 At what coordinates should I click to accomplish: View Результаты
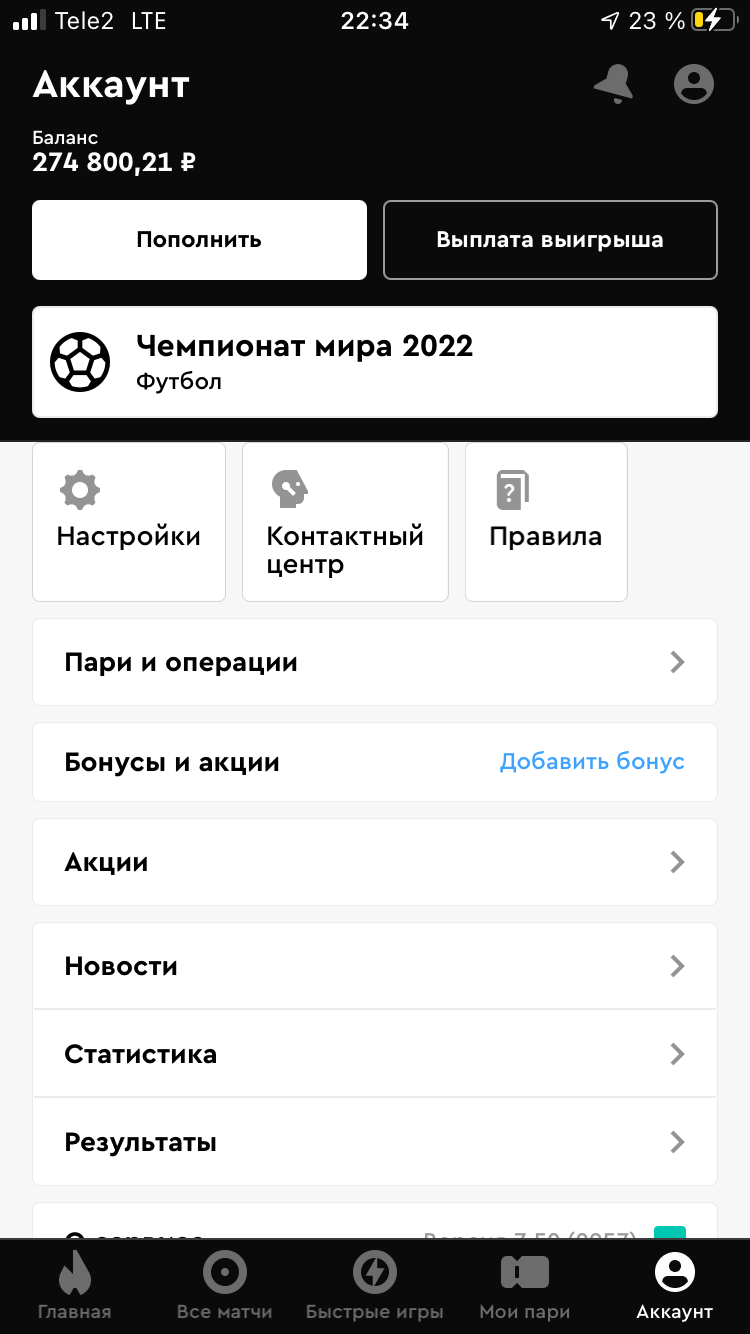point(375,1142)
